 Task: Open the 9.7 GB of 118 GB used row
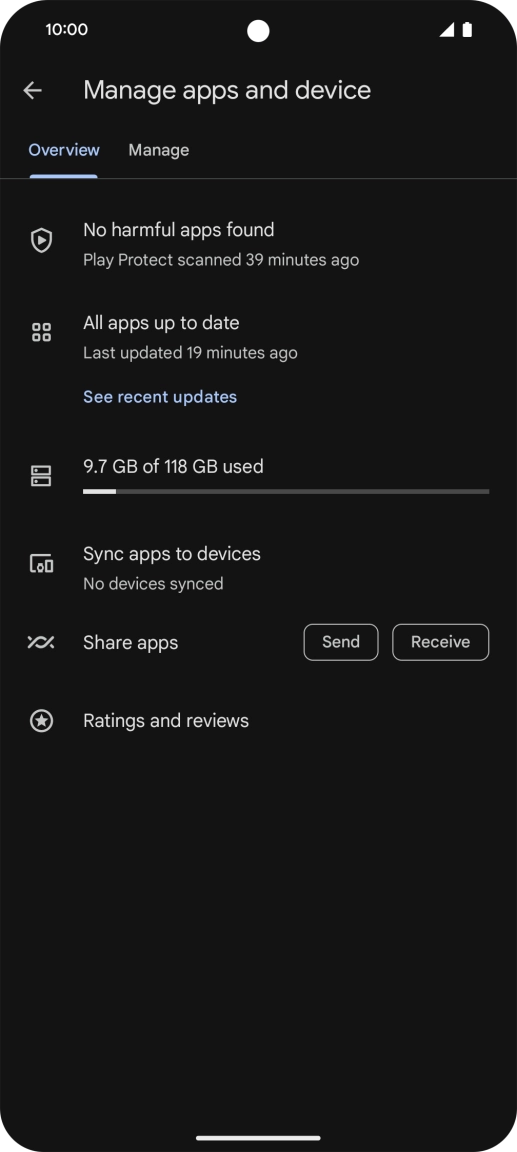[258, 476]
